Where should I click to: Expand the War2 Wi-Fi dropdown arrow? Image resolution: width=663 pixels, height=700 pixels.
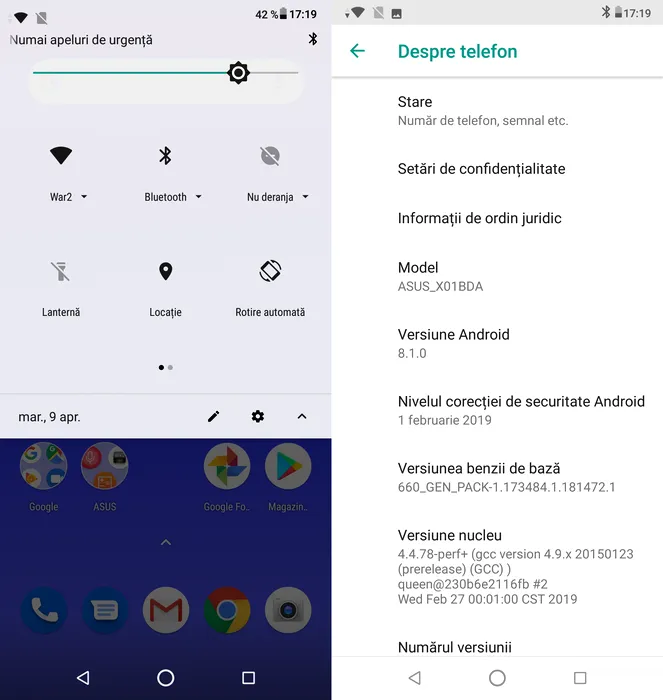84,198
